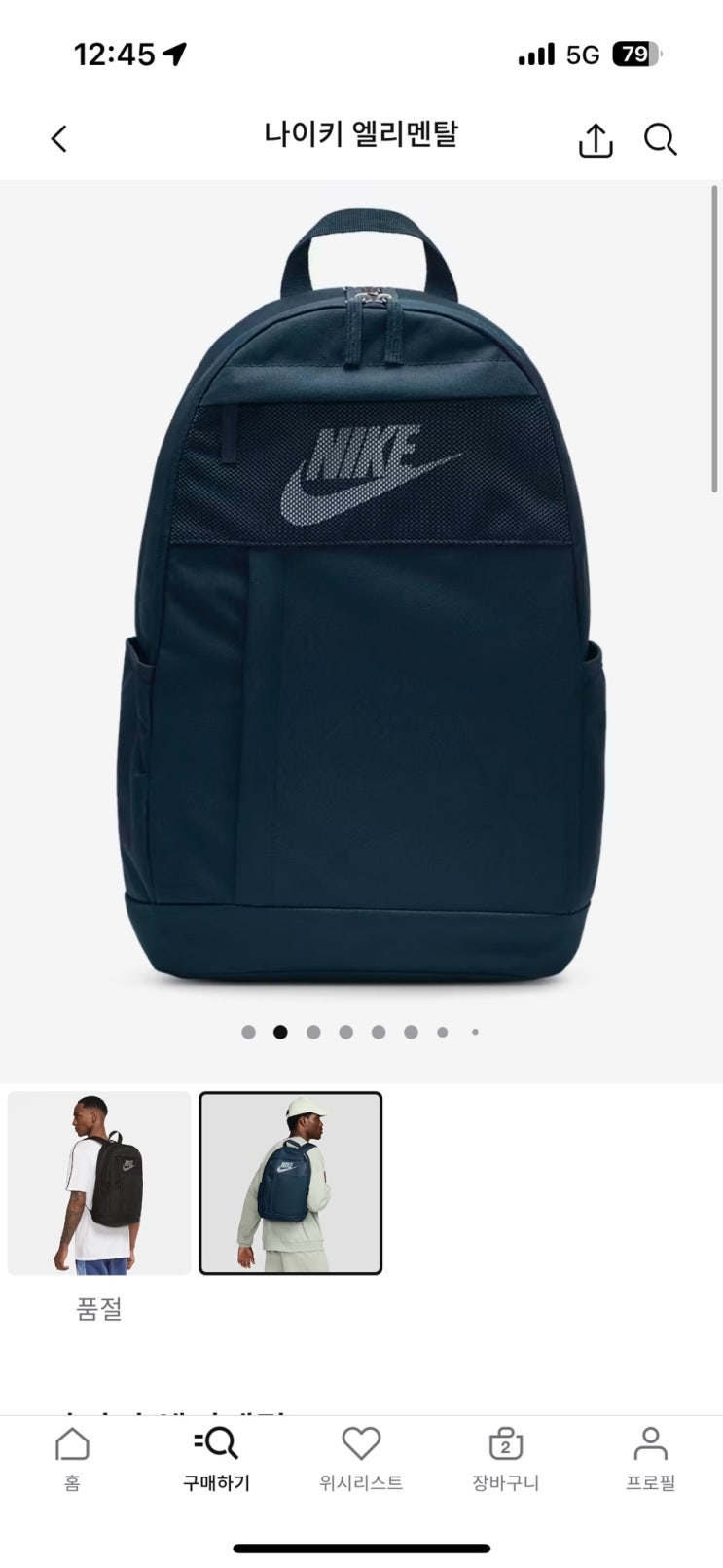Viewport: 723px width, 1568px height.
Task: Switch to the 홈 tab
Action: 72,1457
